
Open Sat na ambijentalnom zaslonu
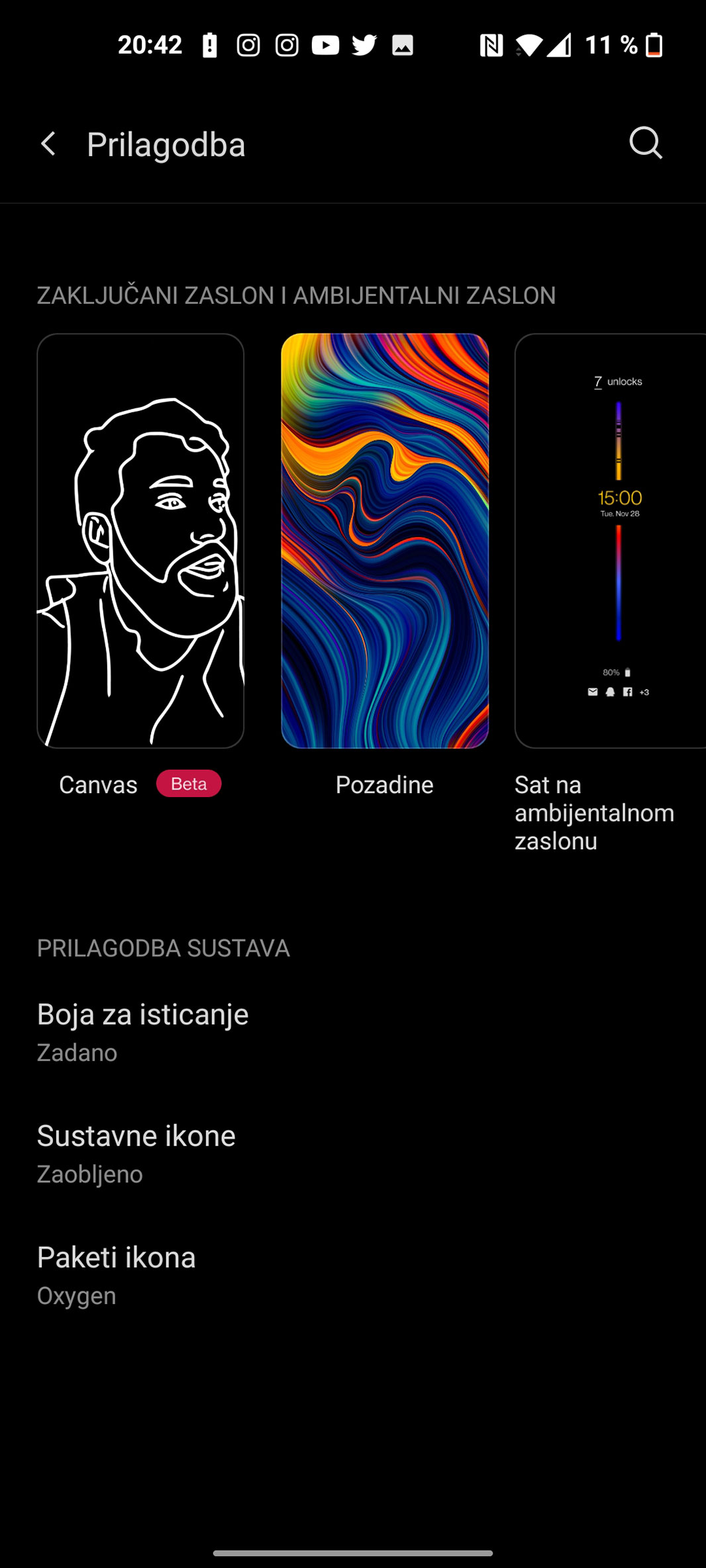click(x=610, y=541)
